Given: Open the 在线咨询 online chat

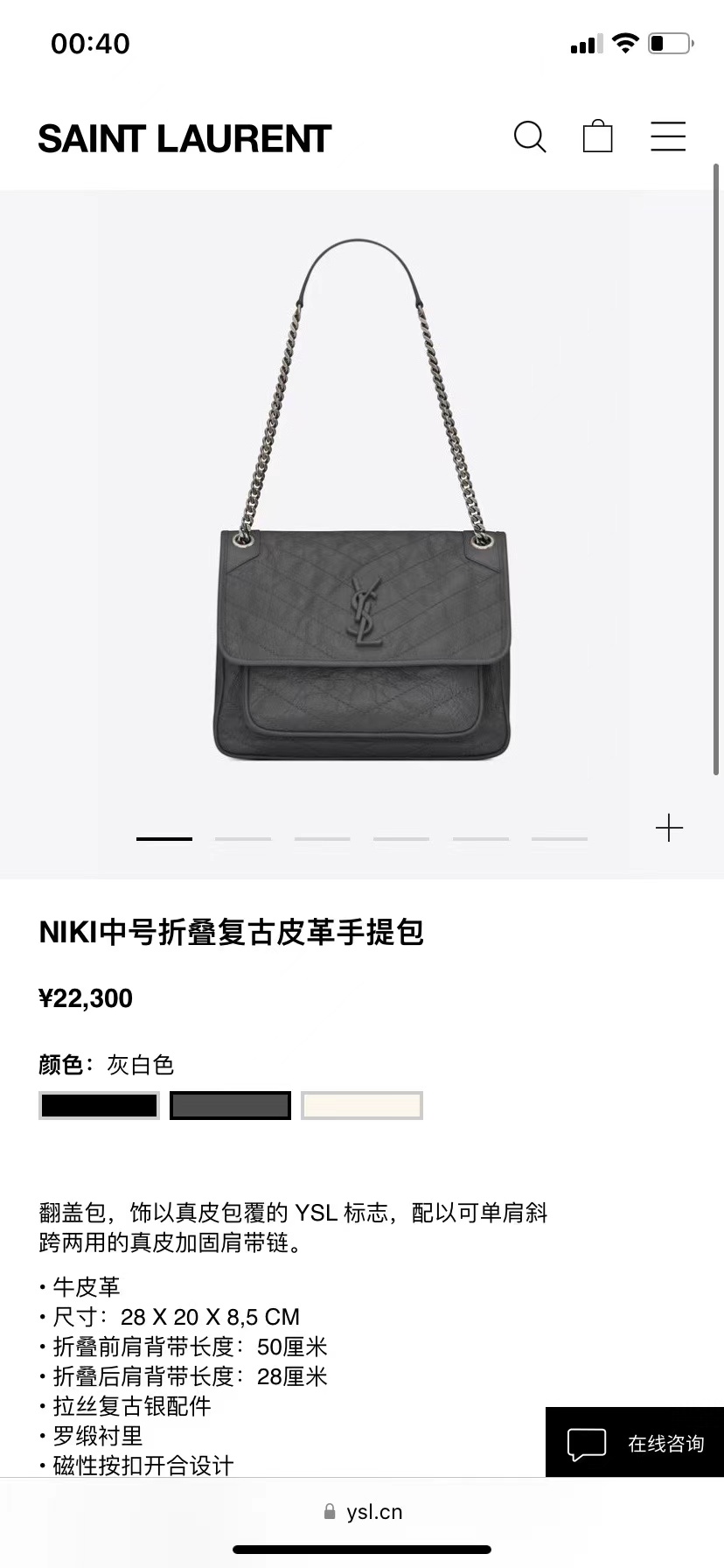Looking at the screenshot, I should click(x=635, y=1443).
